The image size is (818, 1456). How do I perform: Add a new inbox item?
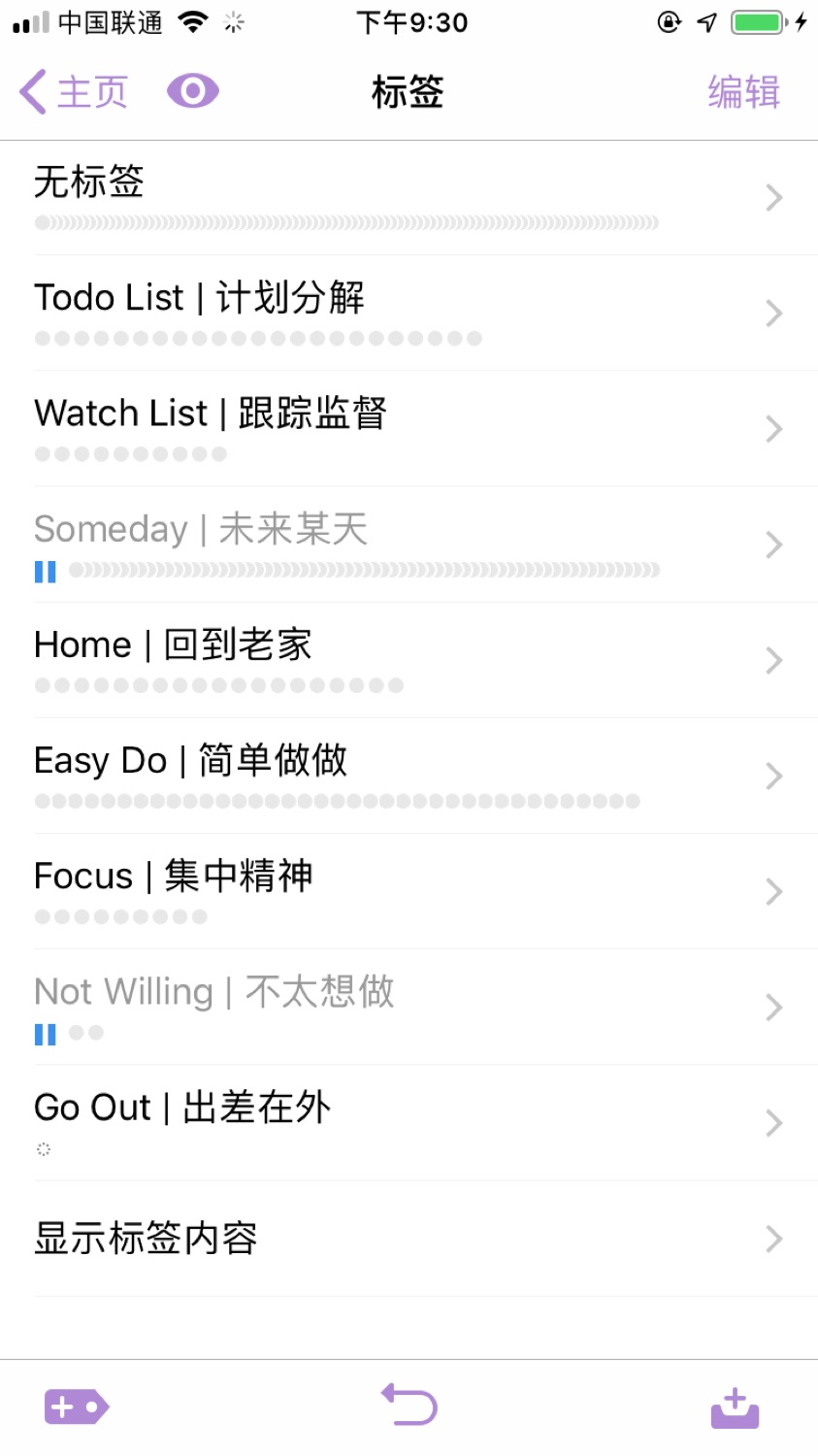pyautogui.click(x=735, y=1408)
